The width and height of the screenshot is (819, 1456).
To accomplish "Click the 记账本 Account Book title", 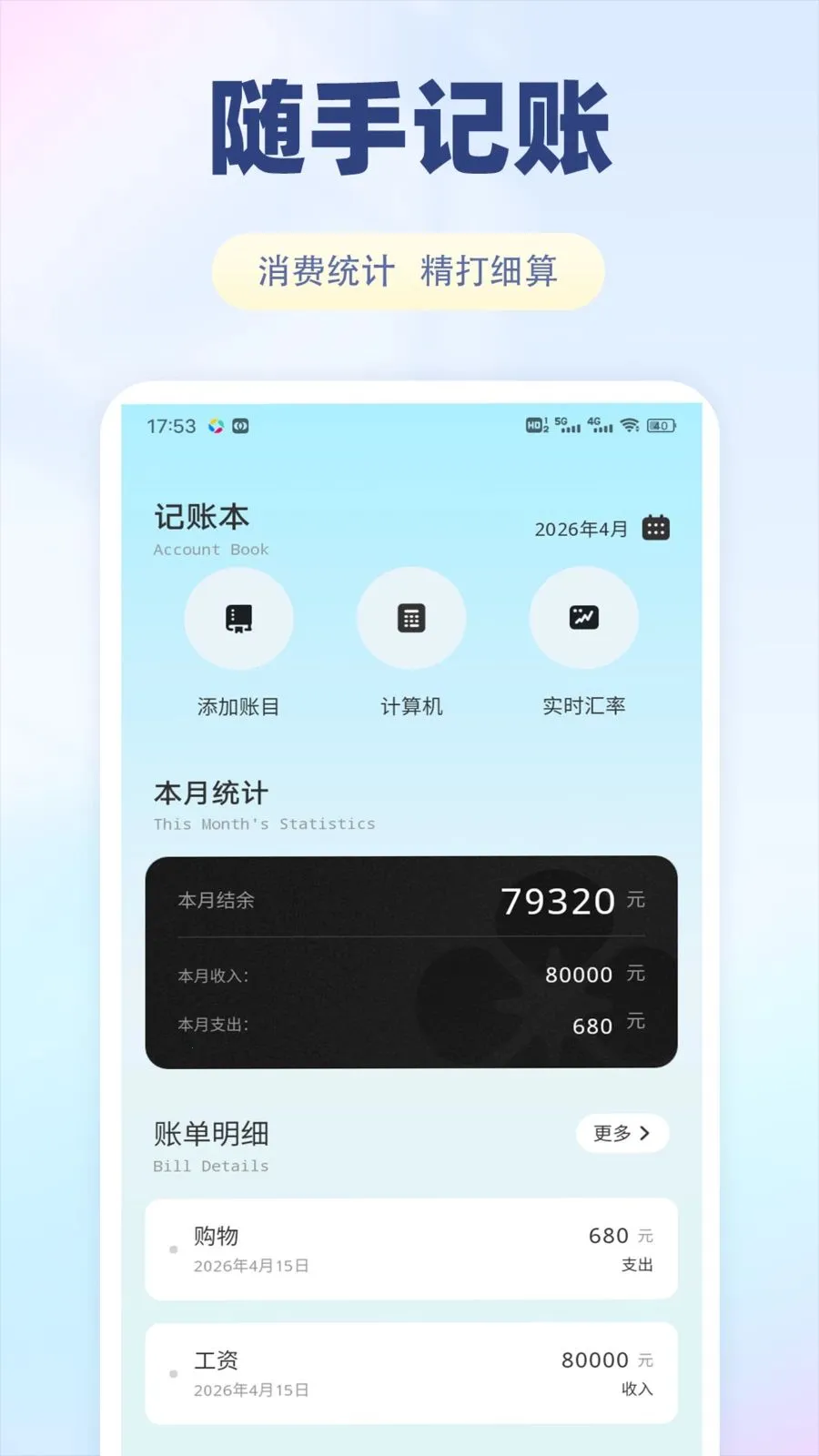I will pos(201,519).
